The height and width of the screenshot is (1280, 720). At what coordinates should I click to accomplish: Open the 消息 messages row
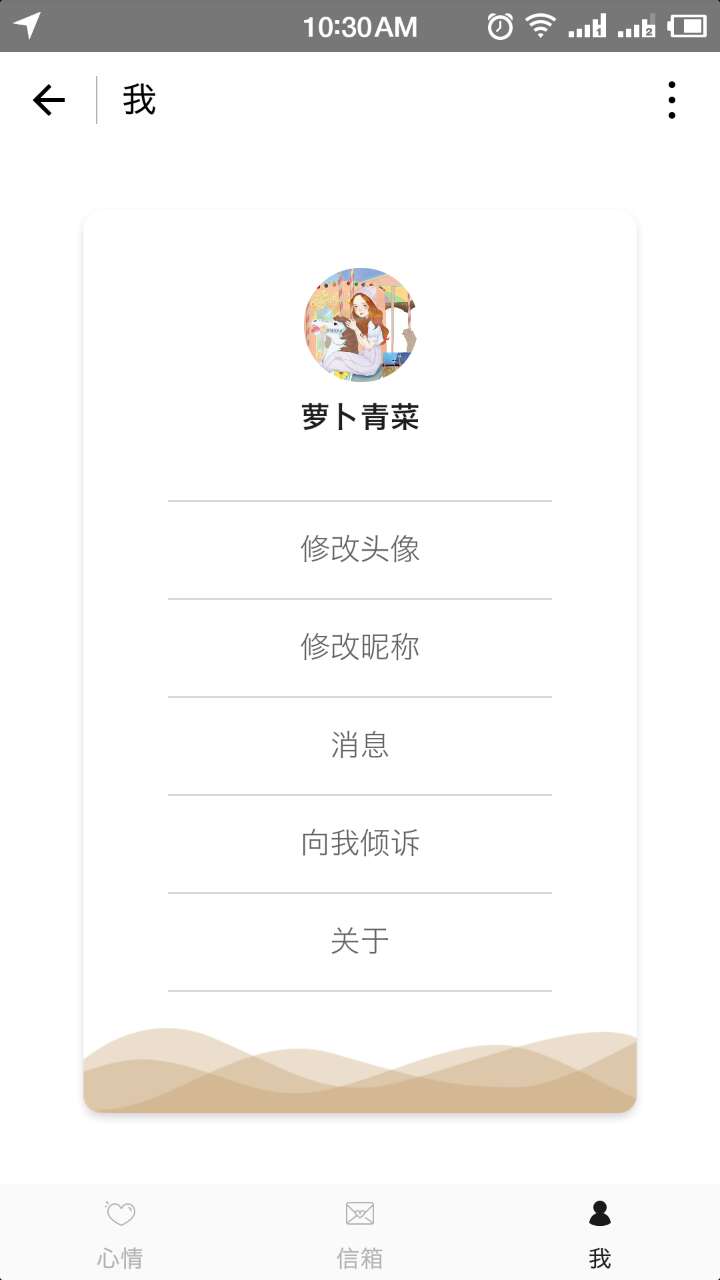(x=360, y=745)
